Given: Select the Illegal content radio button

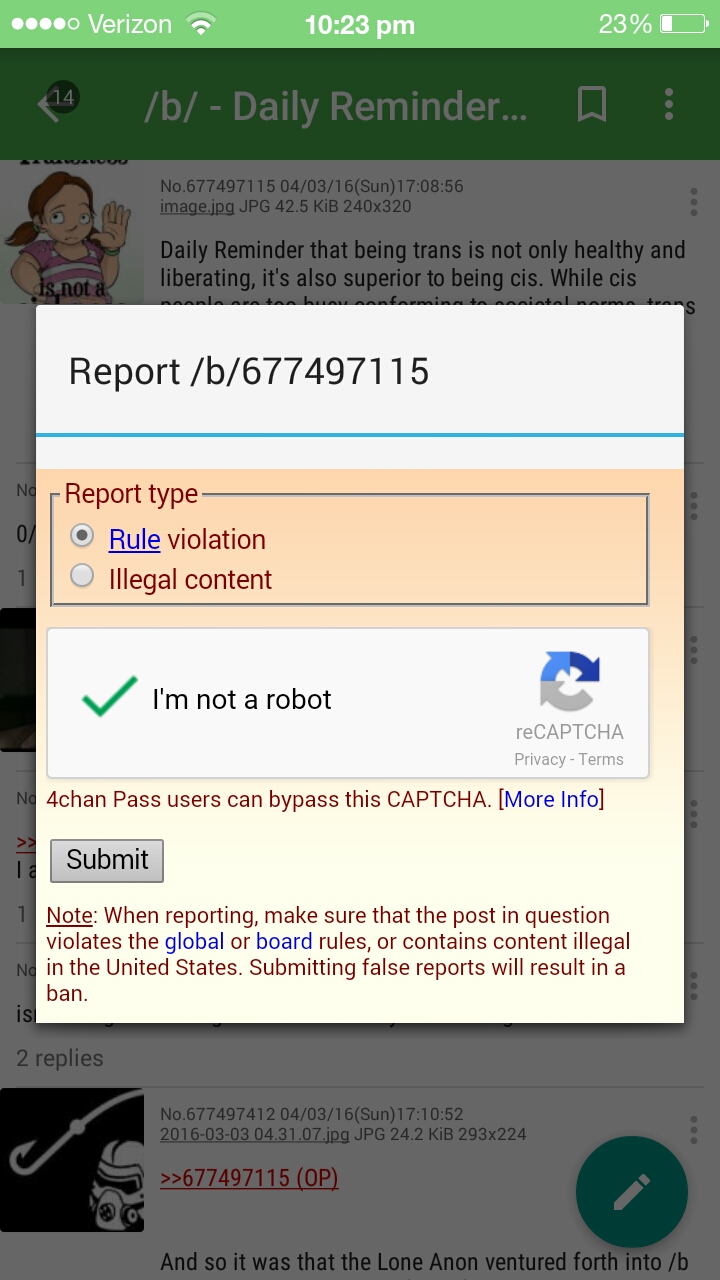Looking at the screenshot, I should (x=82, y=576).
